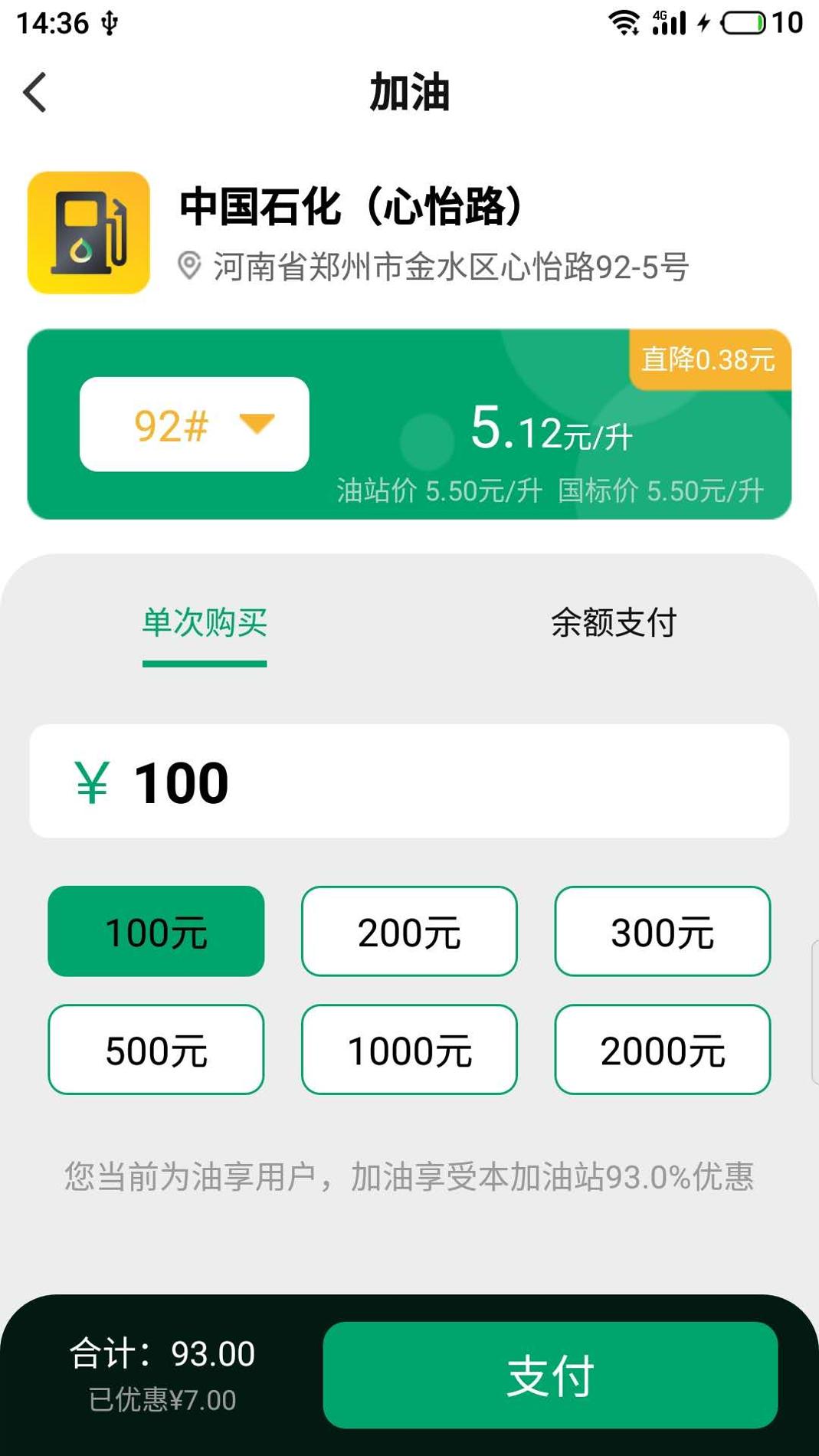819x1456 pixels.
Task: Tap the 支付 button to pay
Action: [x=550, y=1375]
